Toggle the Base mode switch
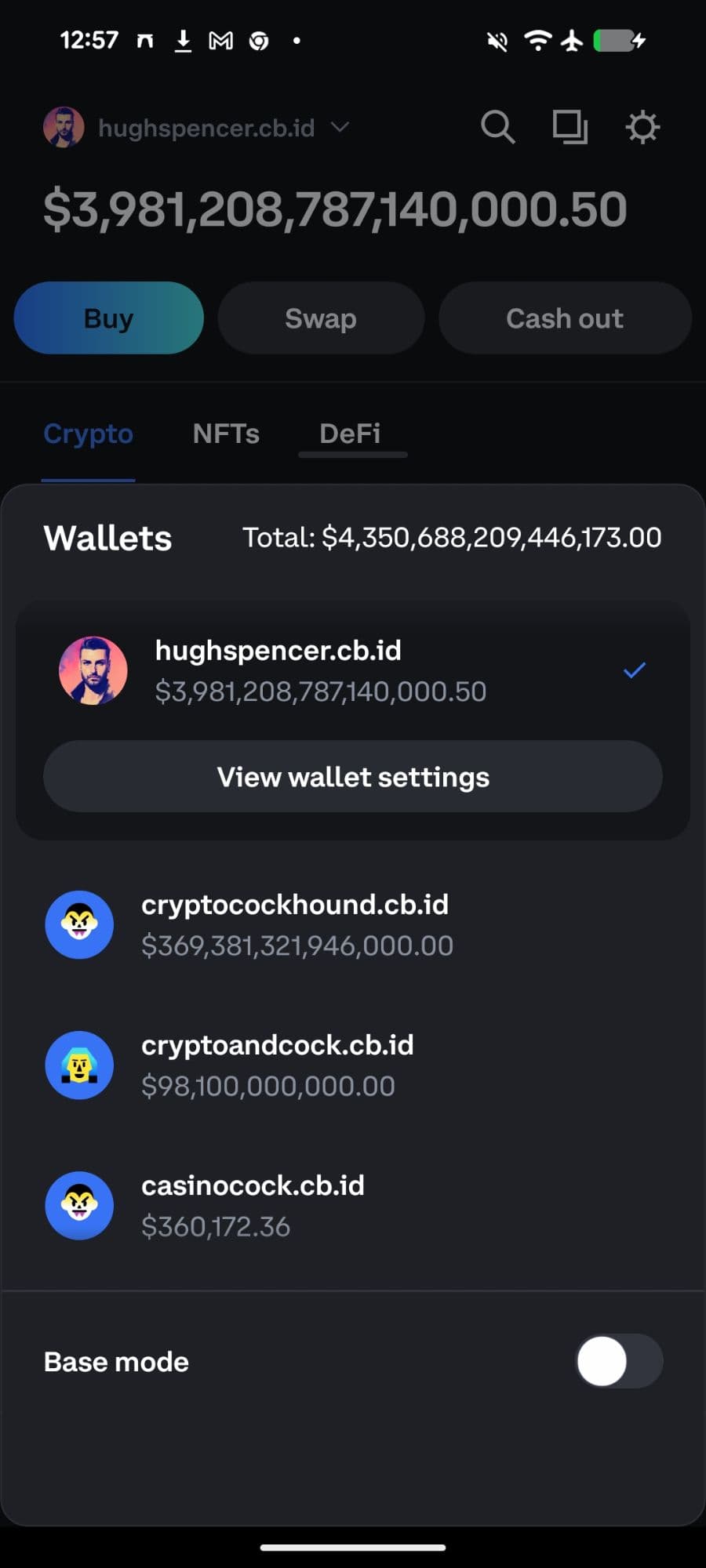This screenshot has width=706, height=1568. [619, 1361]
